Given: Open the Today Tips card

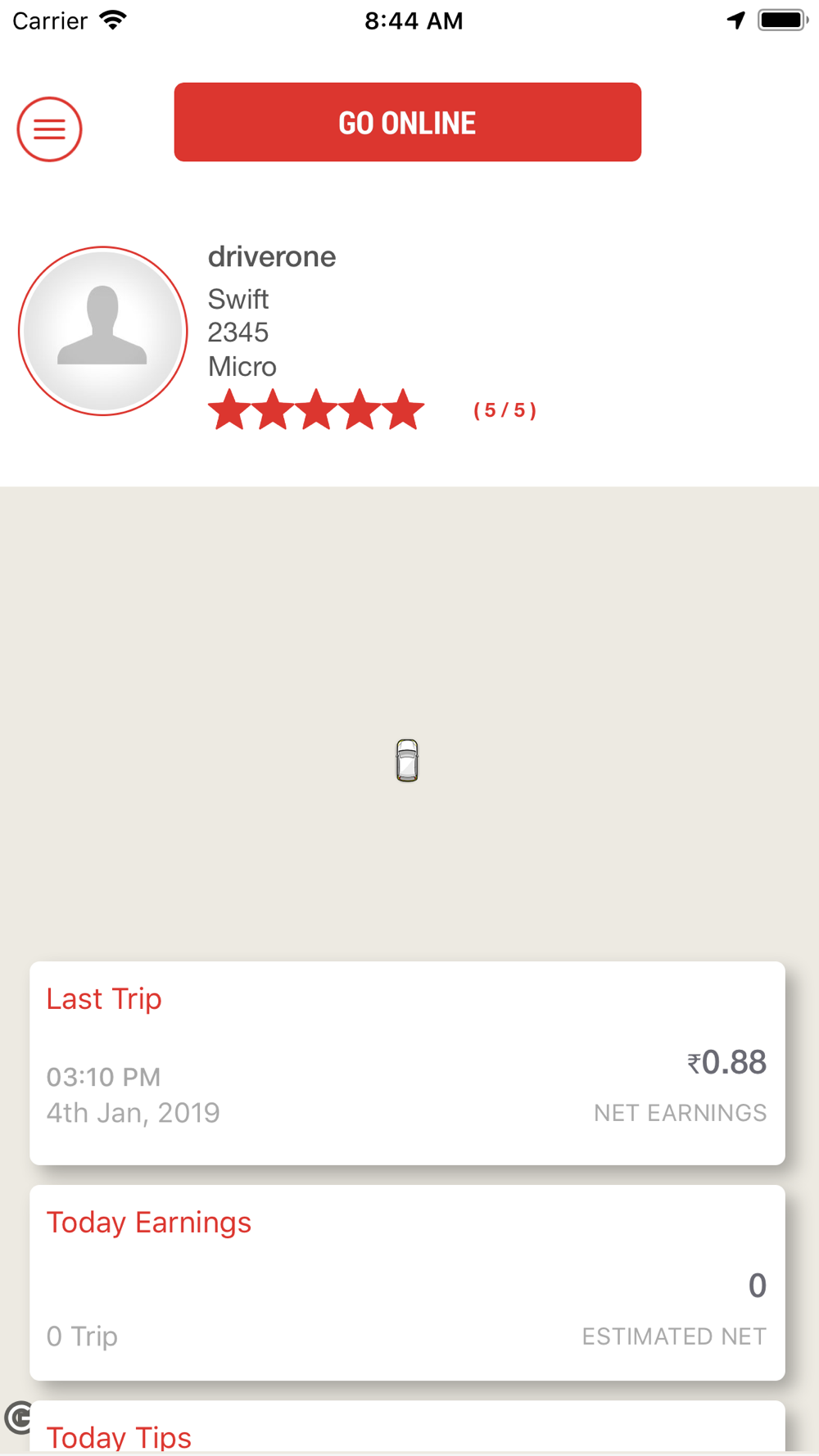Looking at the screenshot, I should point(407,1431).
